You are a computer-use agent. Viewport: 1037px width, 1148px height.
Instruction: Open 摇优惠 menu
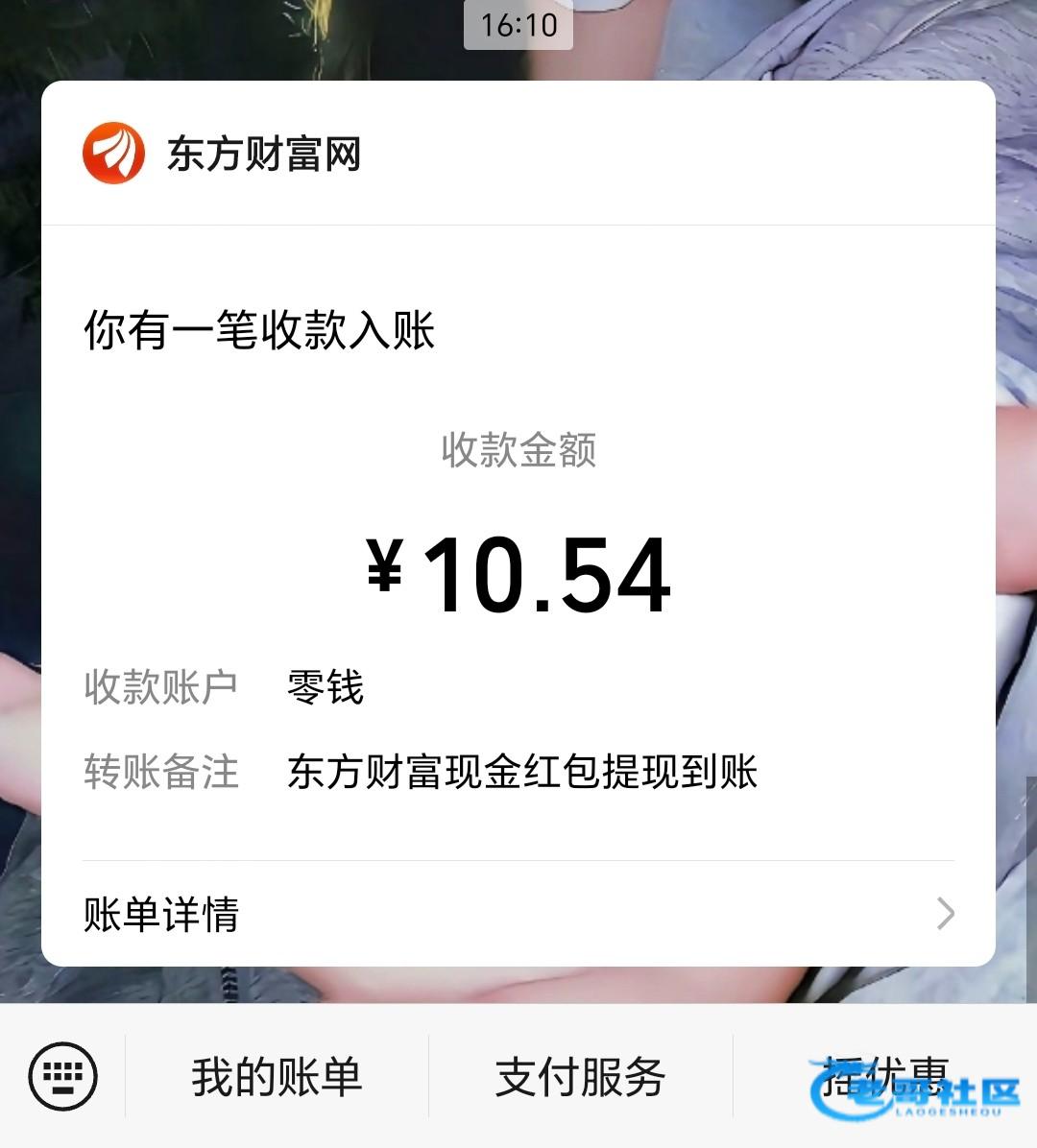[x=884, y=1076]
